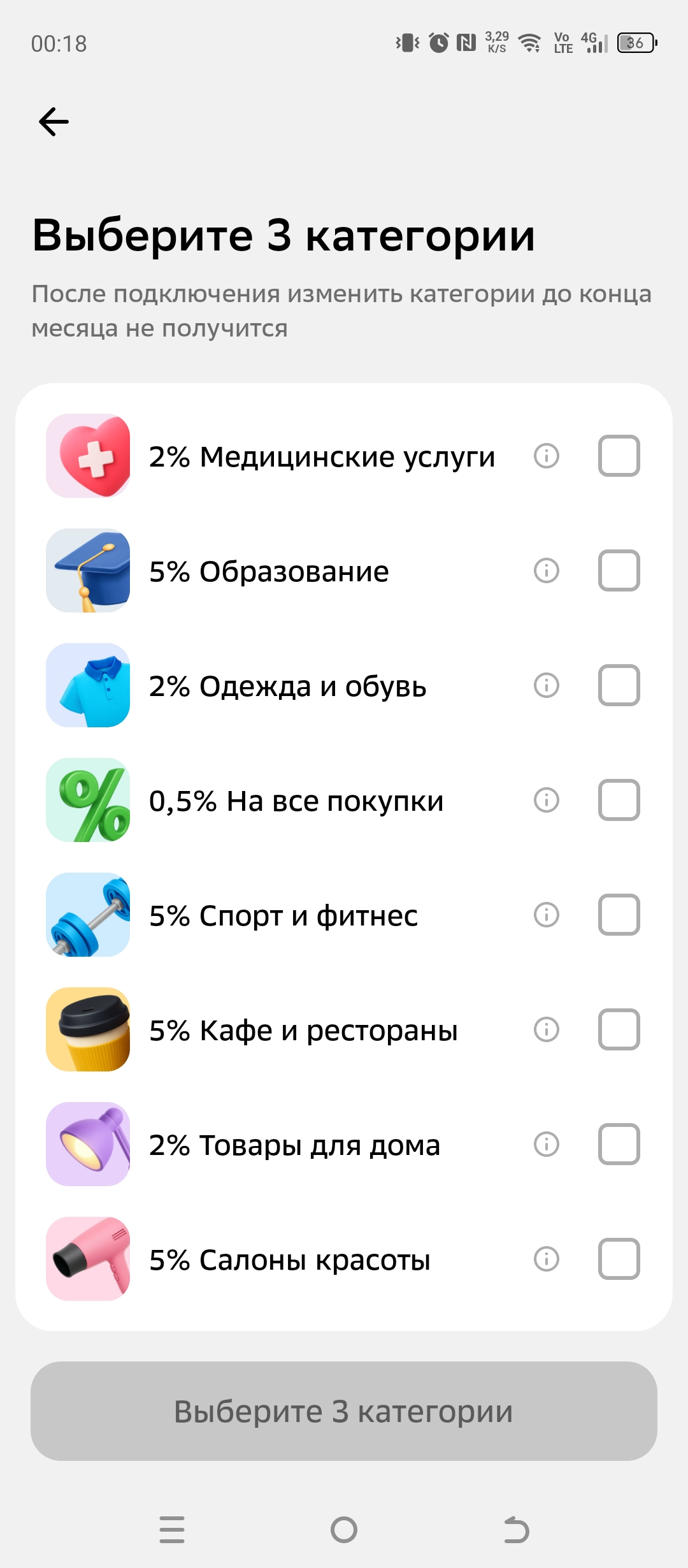See info about Спорт и фитнес
Screen dimensions: 688x1568
546,915
